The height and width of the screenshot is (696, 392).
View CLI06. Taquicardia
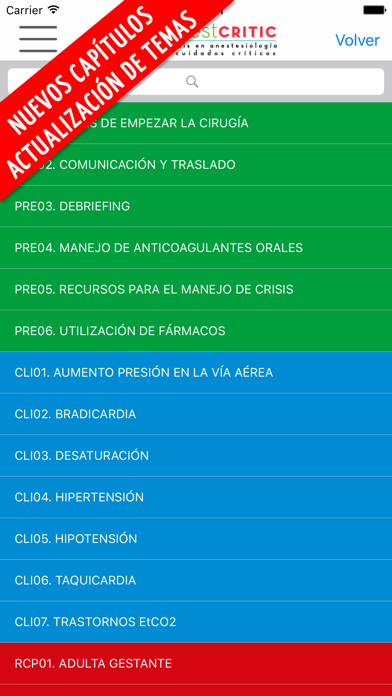[196, 580]
